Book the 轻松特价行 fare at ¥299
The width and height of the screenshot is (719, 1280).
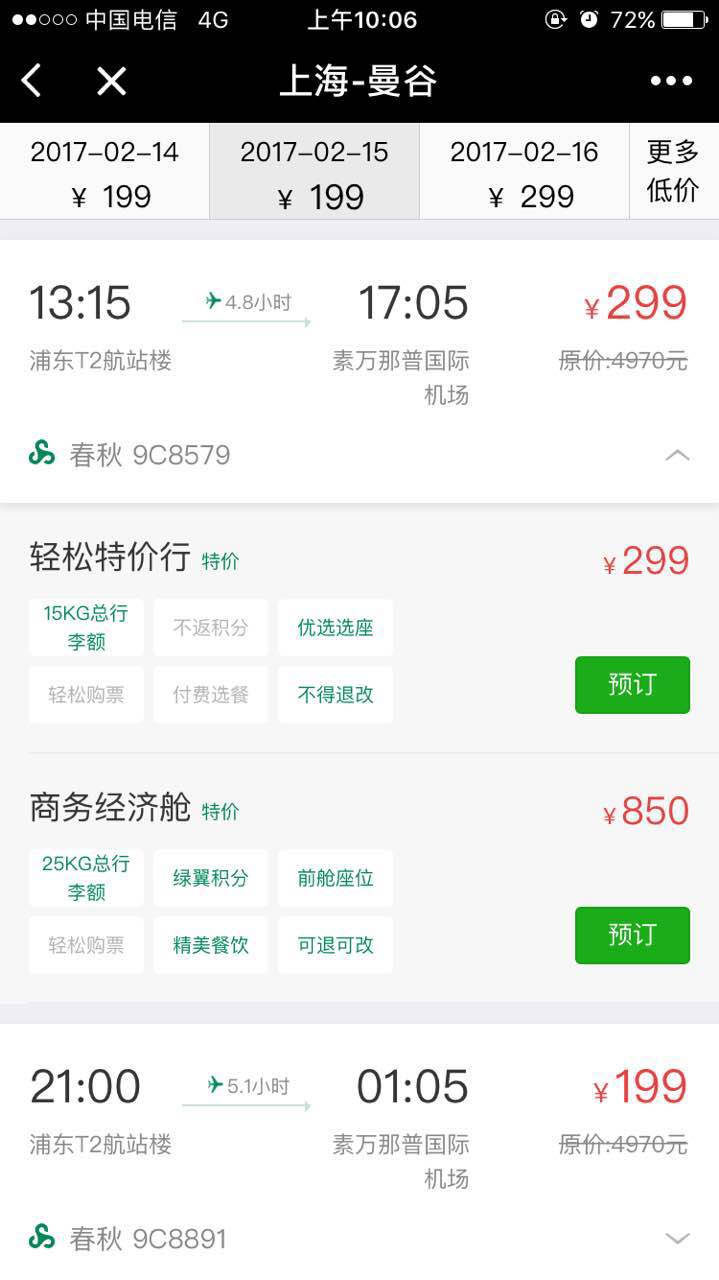tap(632, 685)
